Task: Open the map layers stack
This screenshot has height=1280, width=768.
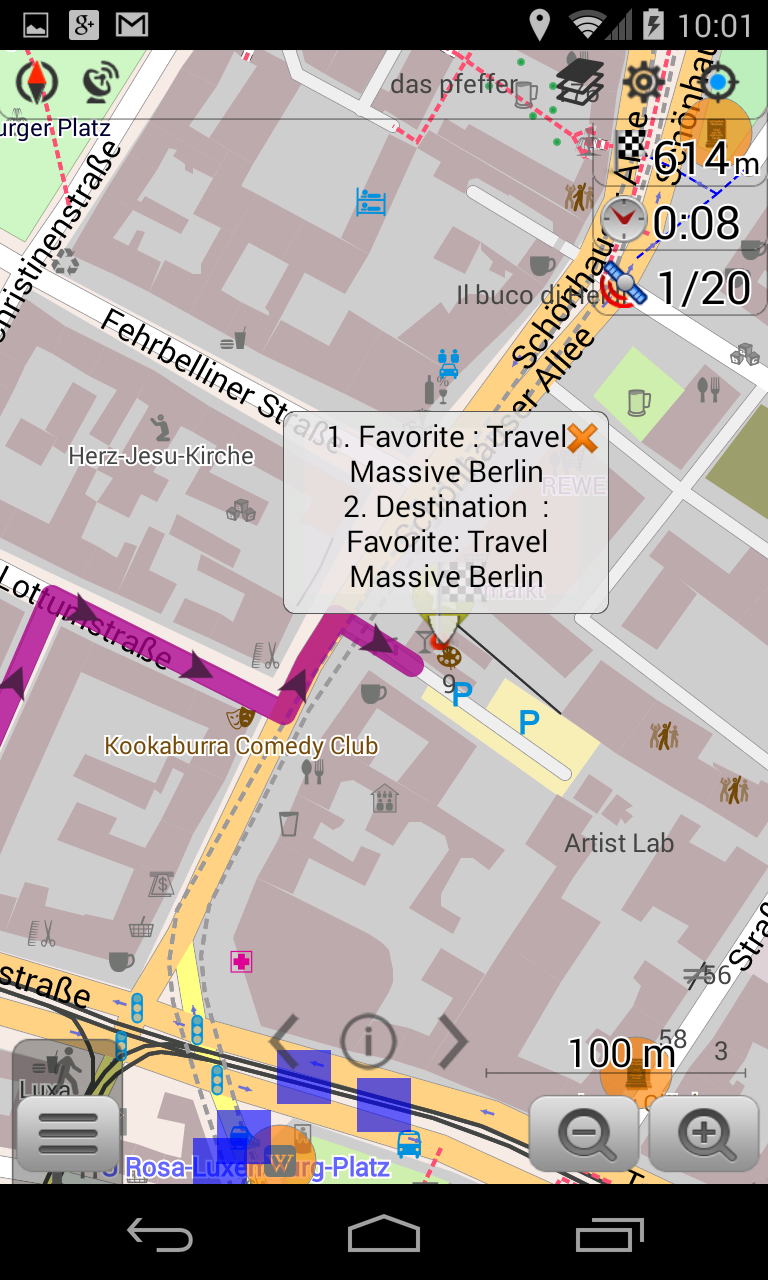Action: (x=581, y=82)
